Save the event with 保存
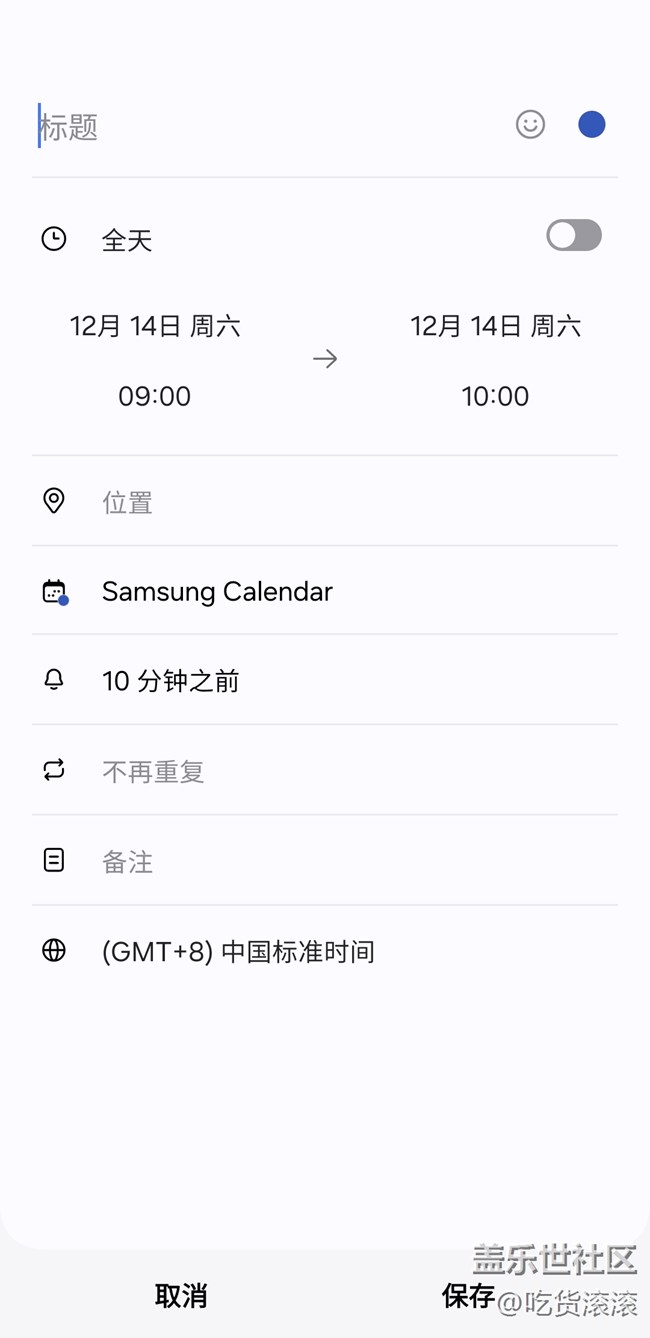 [x=468, y=1296]
